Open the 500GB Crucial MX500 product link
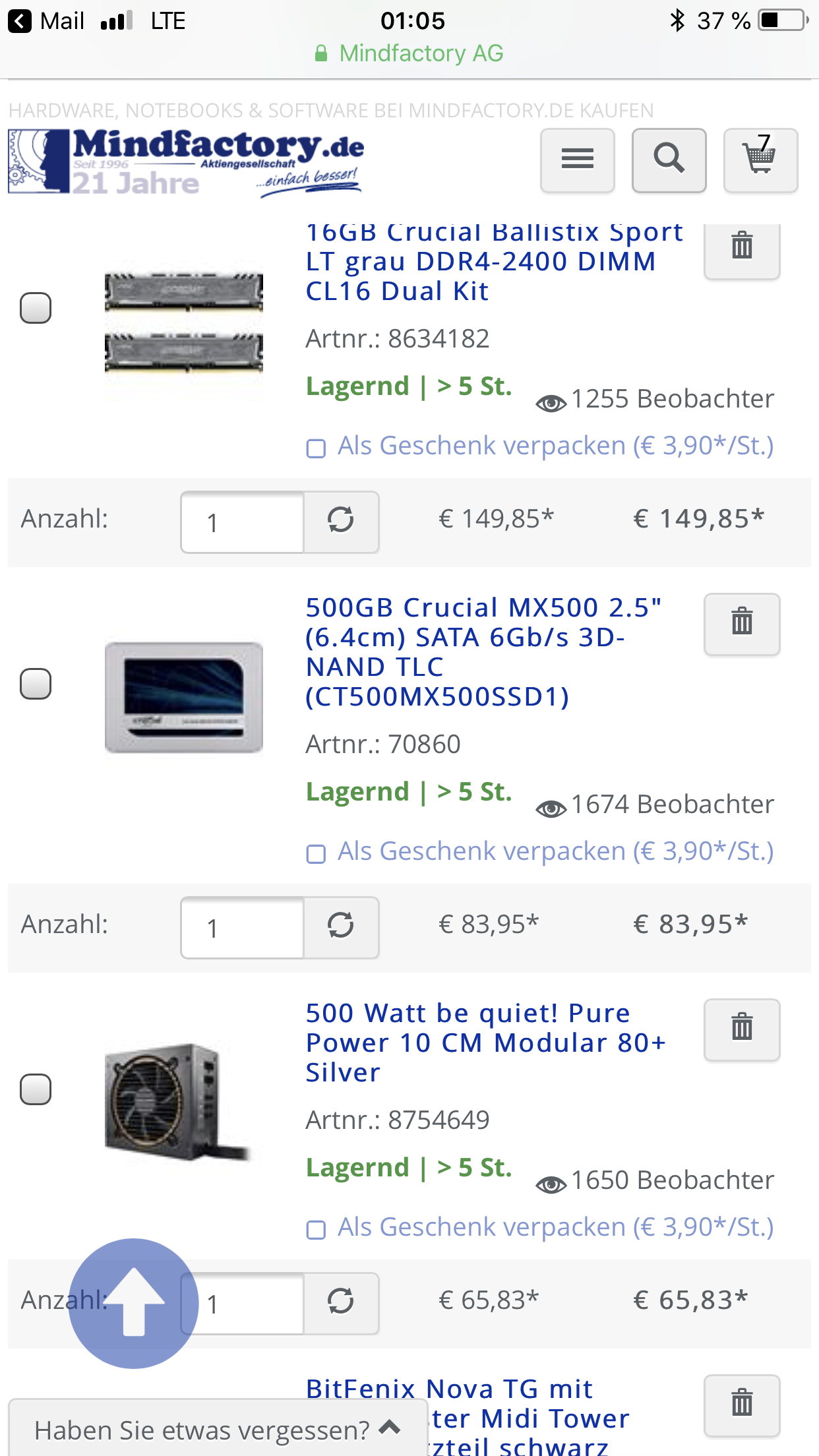Viewport: 819px width, 1456px height. tap(483, 652)
